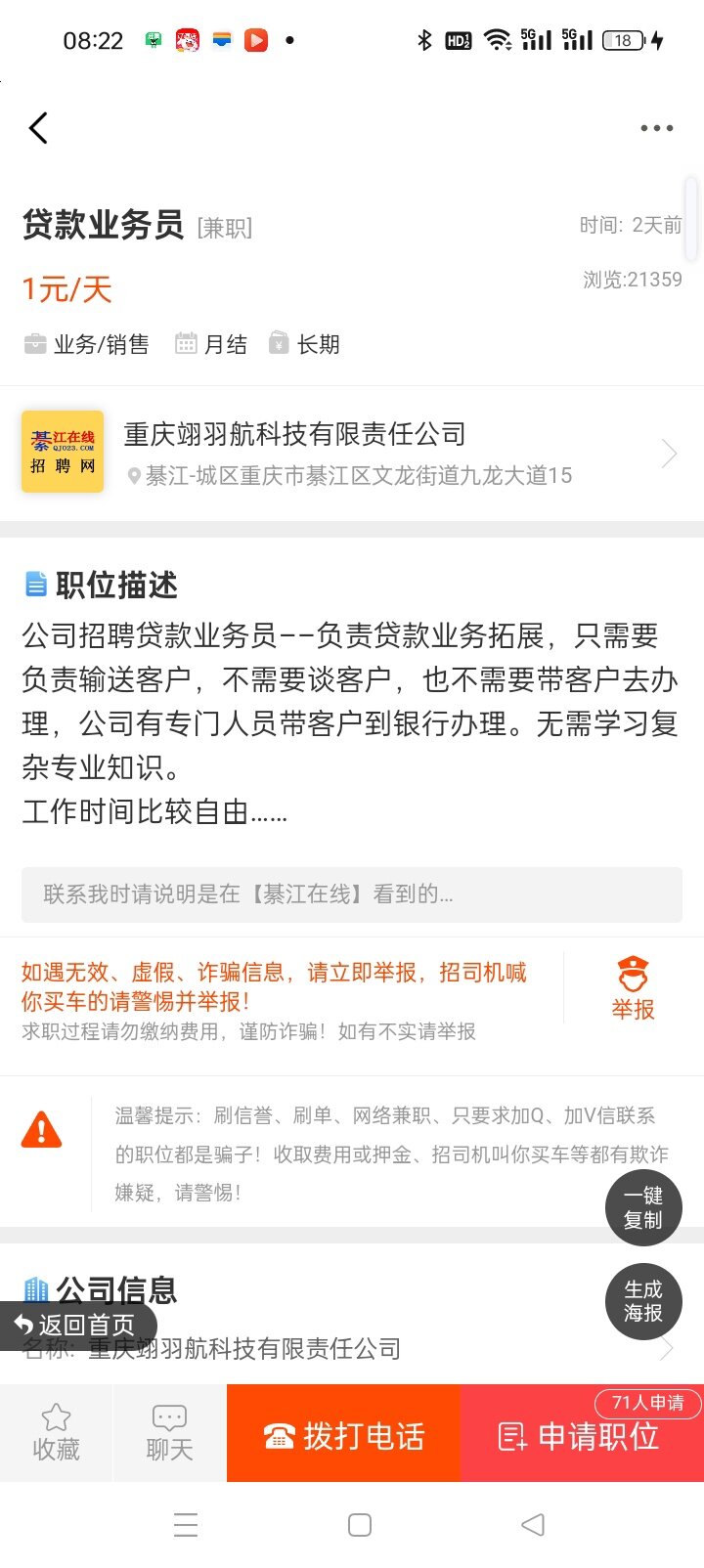The width and height of the screenshot is (704, 1568).
Task: Generate a poster with 生成海报
Action: click(642, 1301)
